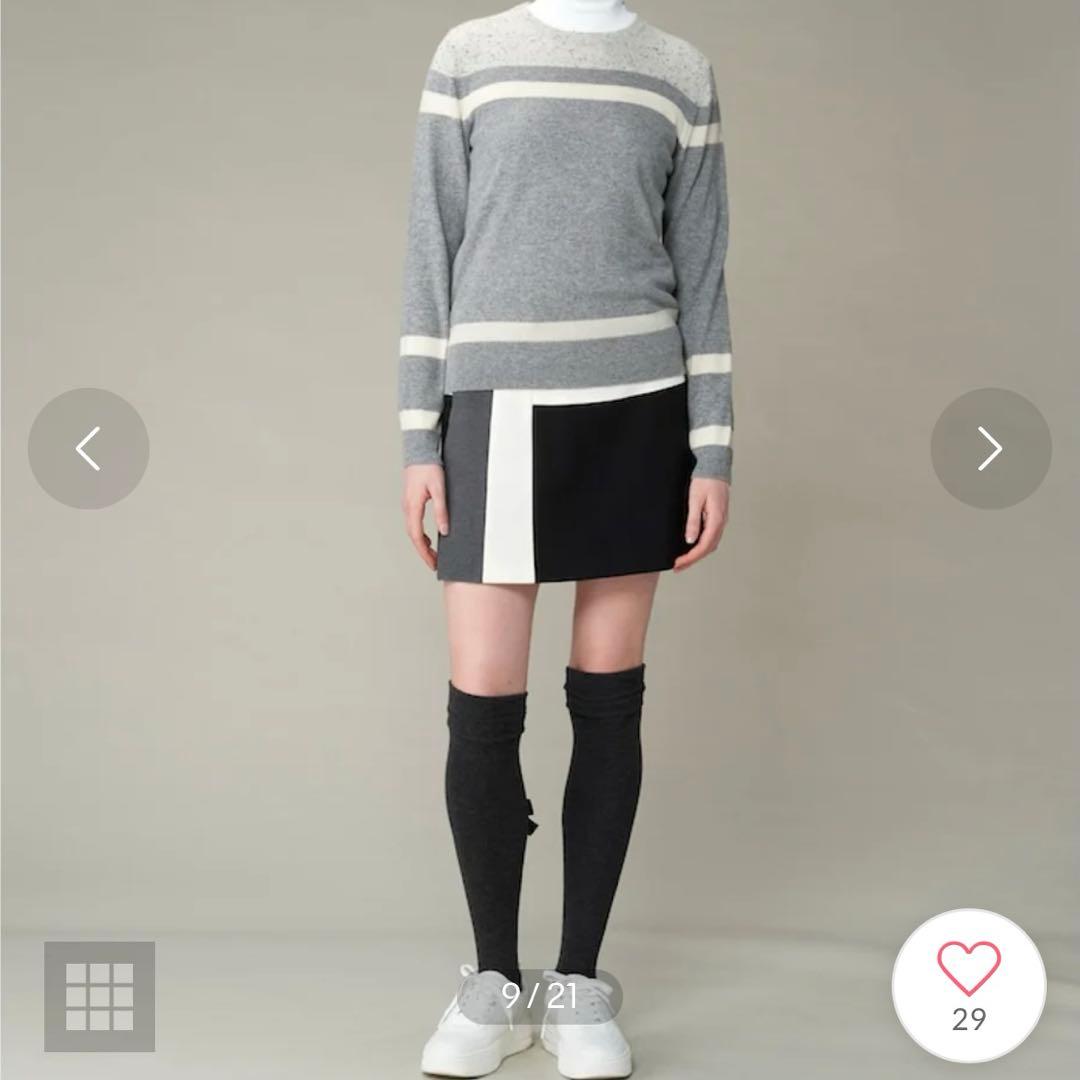The width and height of the screenshot is (1080, 1080).
Task: Like this item with the heart button
Action: point(968,984)
